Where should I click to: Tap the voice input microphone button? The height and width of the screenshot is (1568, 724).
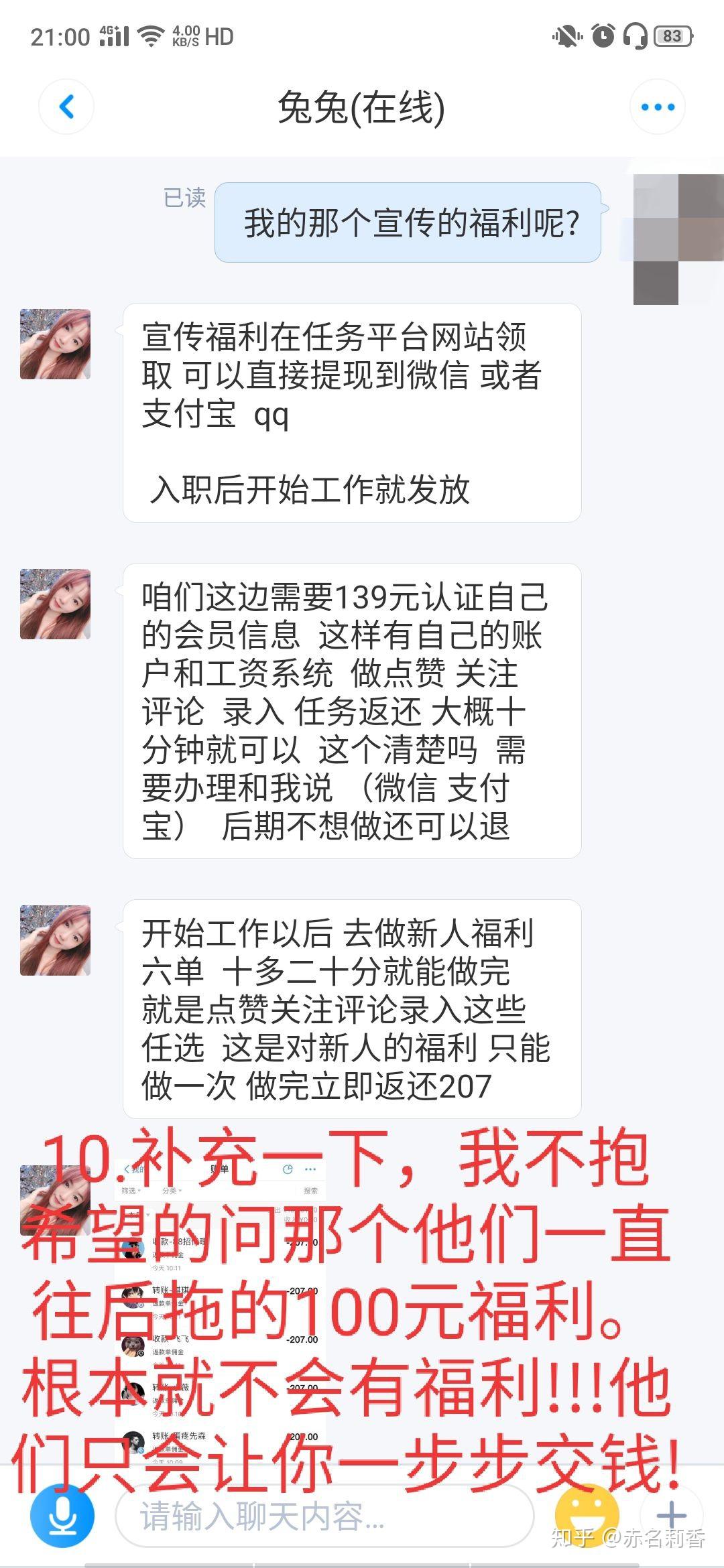coord(62,1516)
